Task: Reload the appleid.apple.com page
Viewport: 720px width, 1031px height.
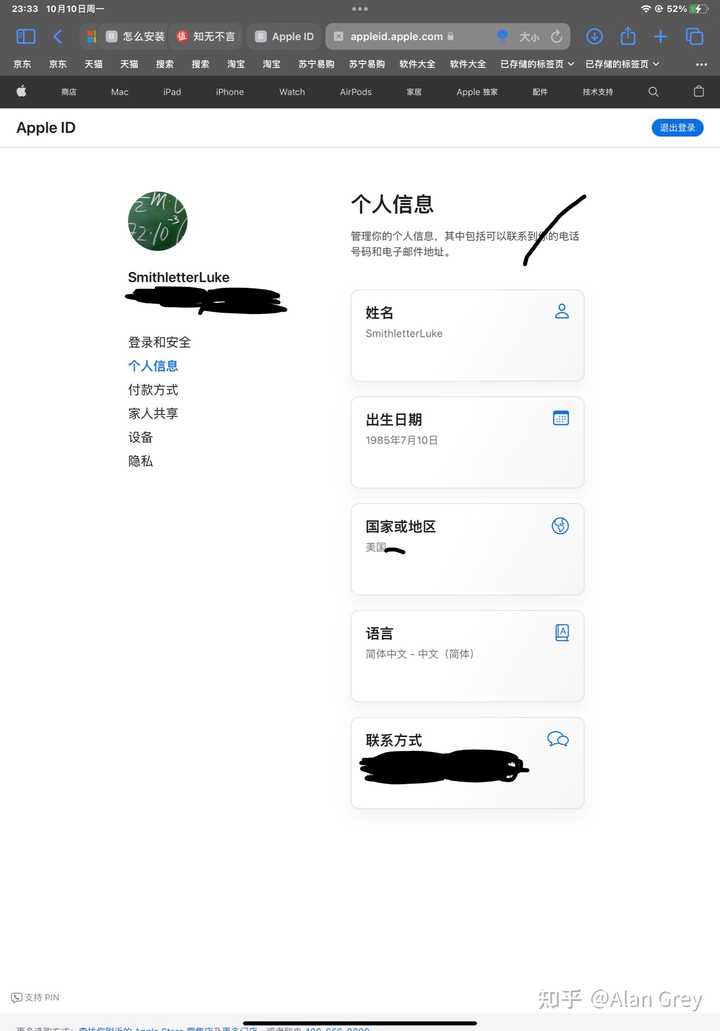Action: [x=556, y=37]
